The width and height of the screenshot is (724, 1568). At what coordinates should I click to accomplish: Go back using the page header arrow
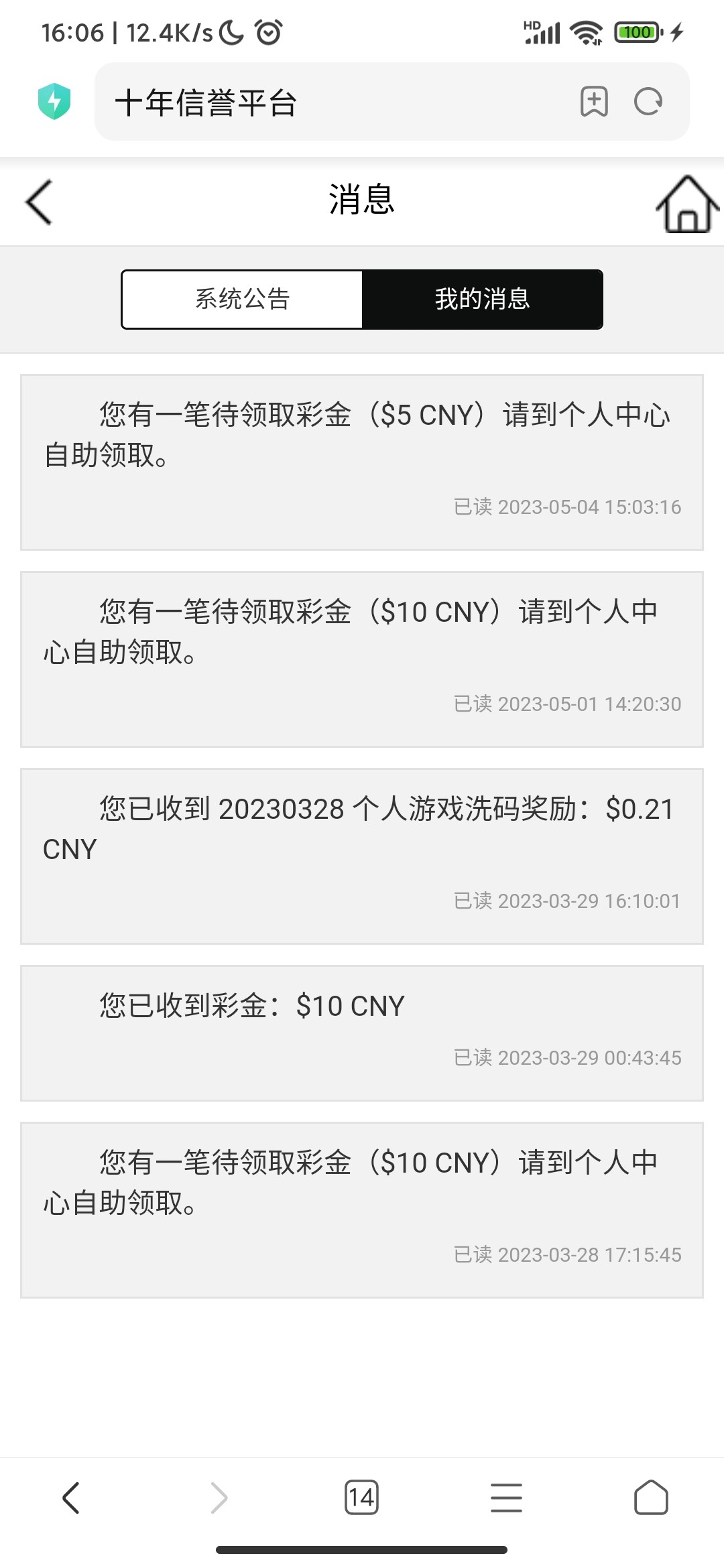click(x=39, y=202)
